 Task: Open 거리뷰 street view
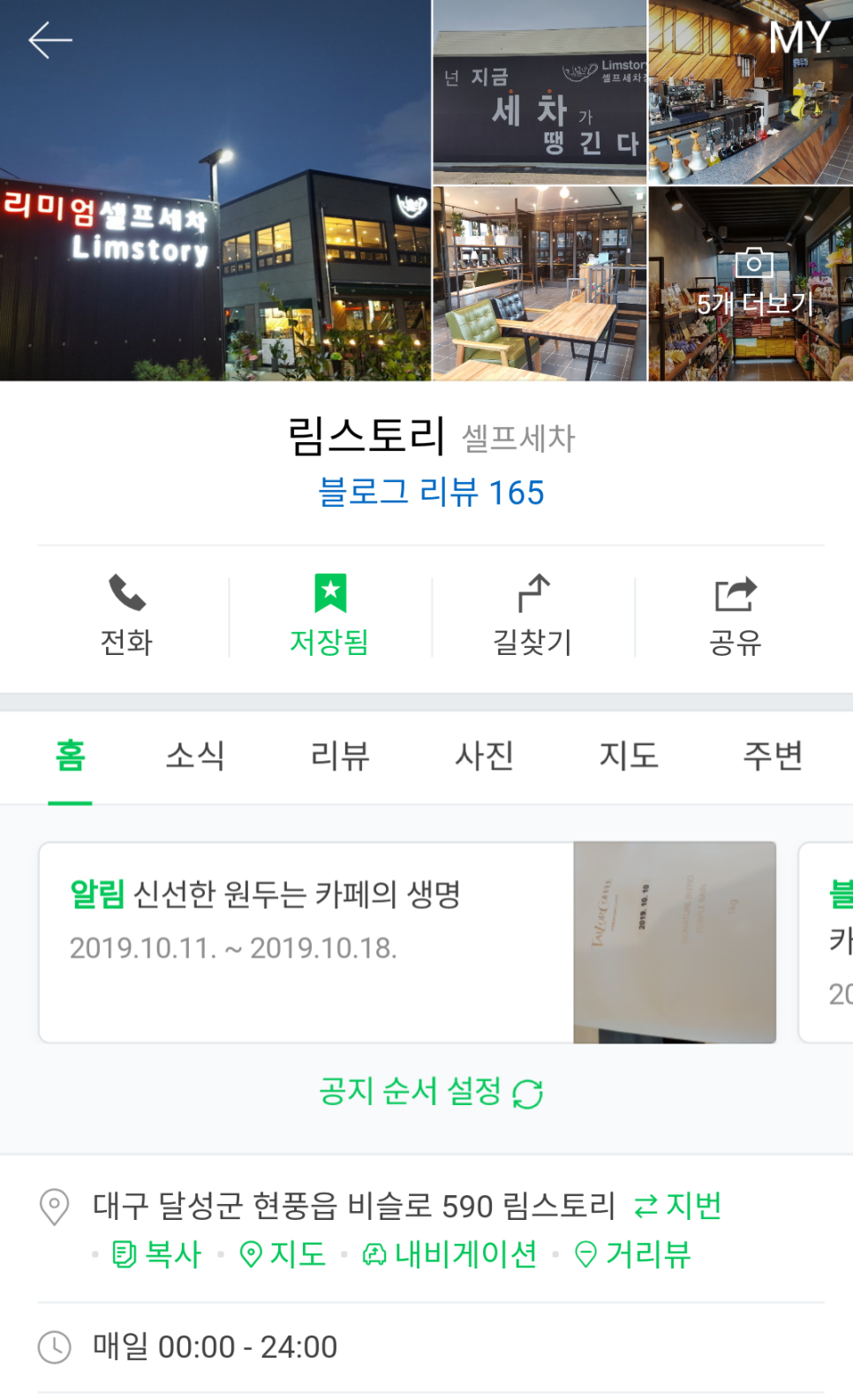(x=633, y=1254)
